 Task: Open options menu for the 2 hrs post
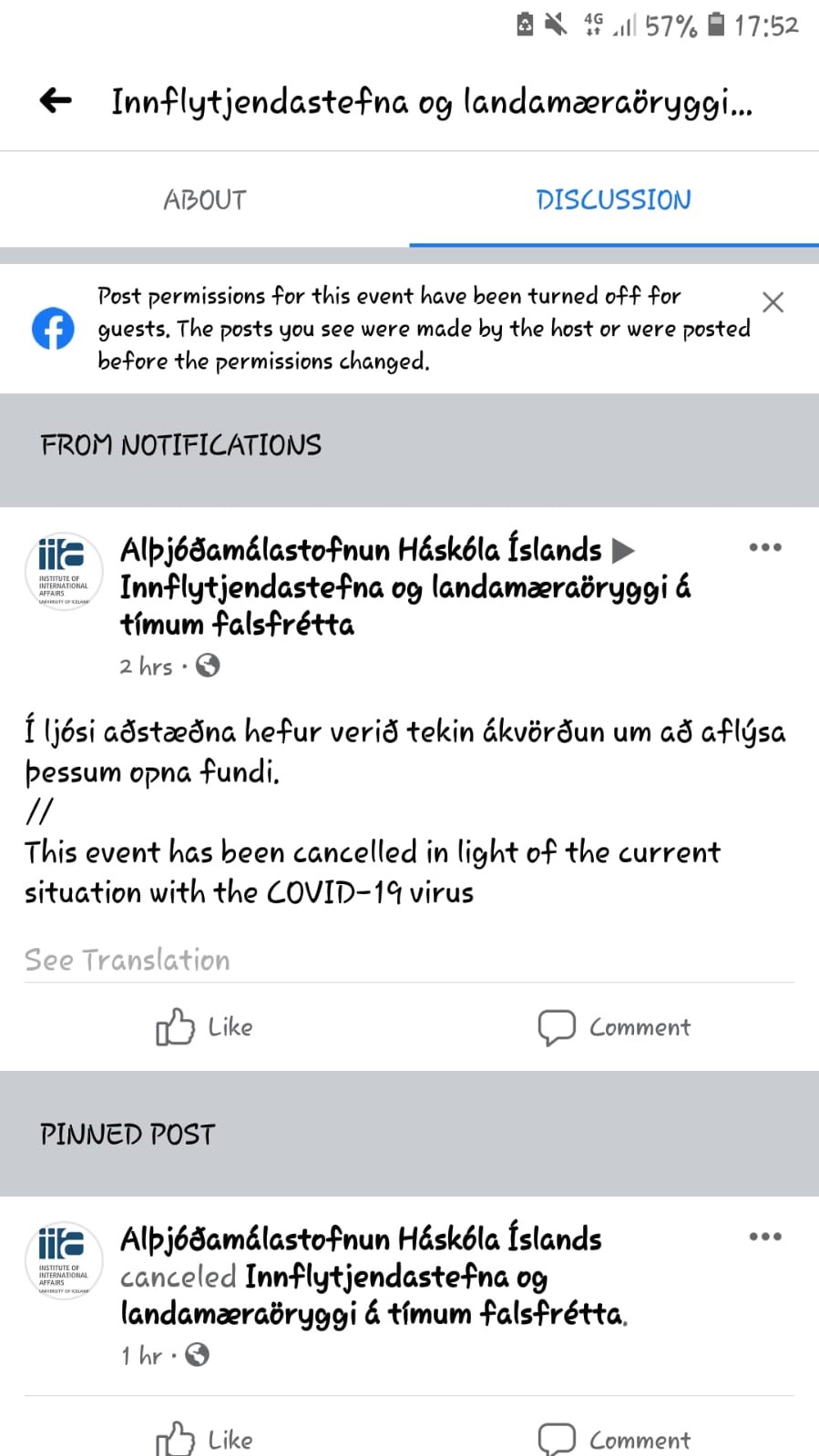pyautogui.click(x=765, y=547)
